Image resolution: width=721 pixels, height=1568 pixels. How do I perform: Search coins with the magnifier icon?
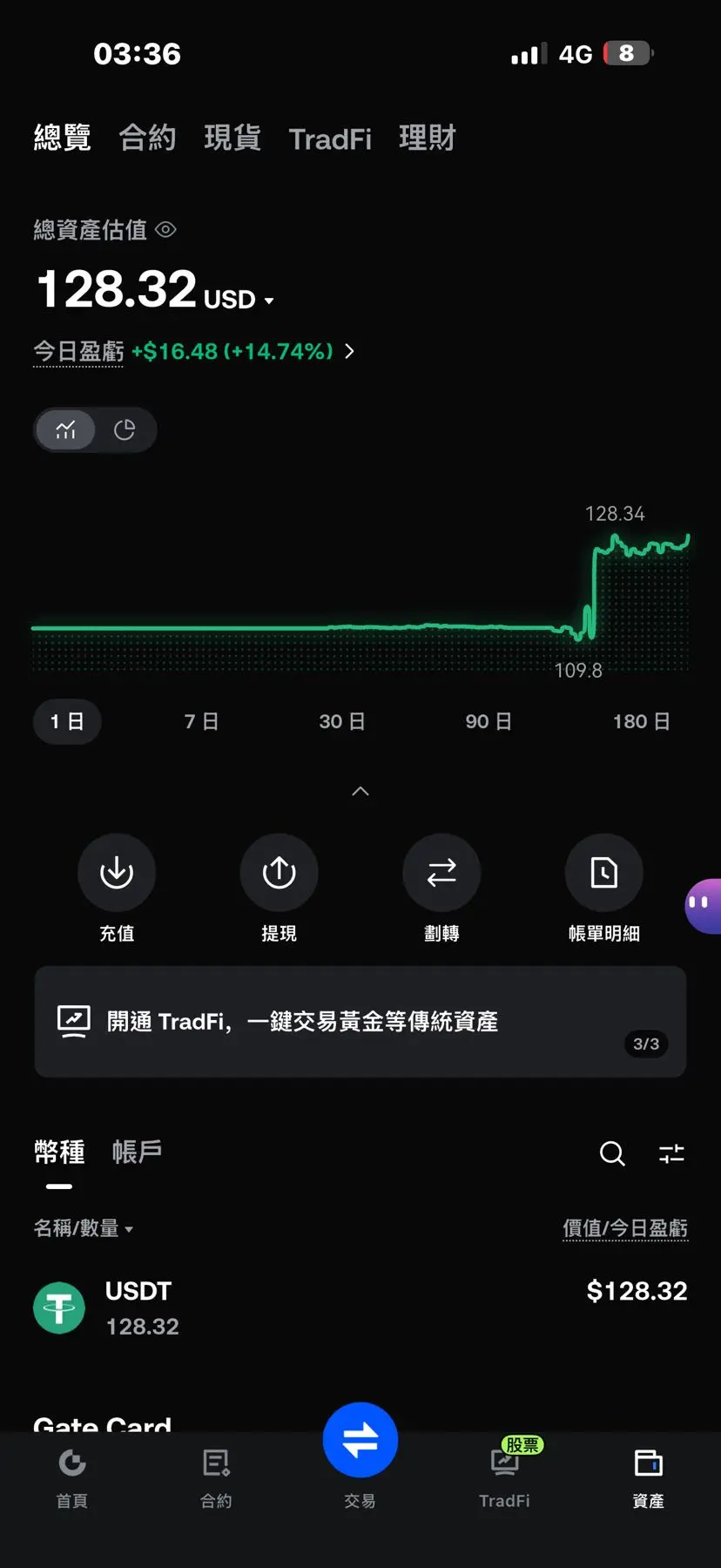tap(612, 1153)
